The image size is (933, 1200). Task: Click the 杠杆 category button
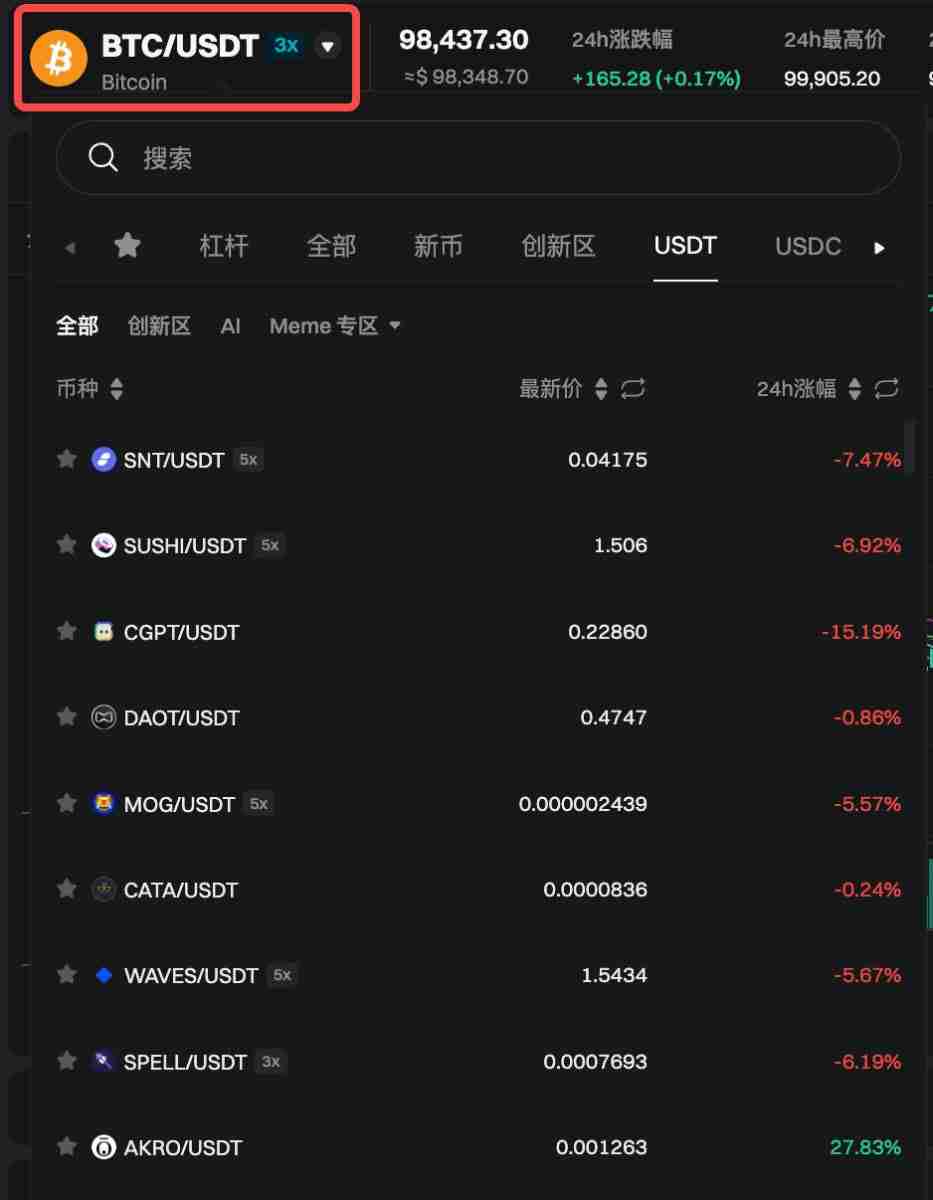point(223,246)
